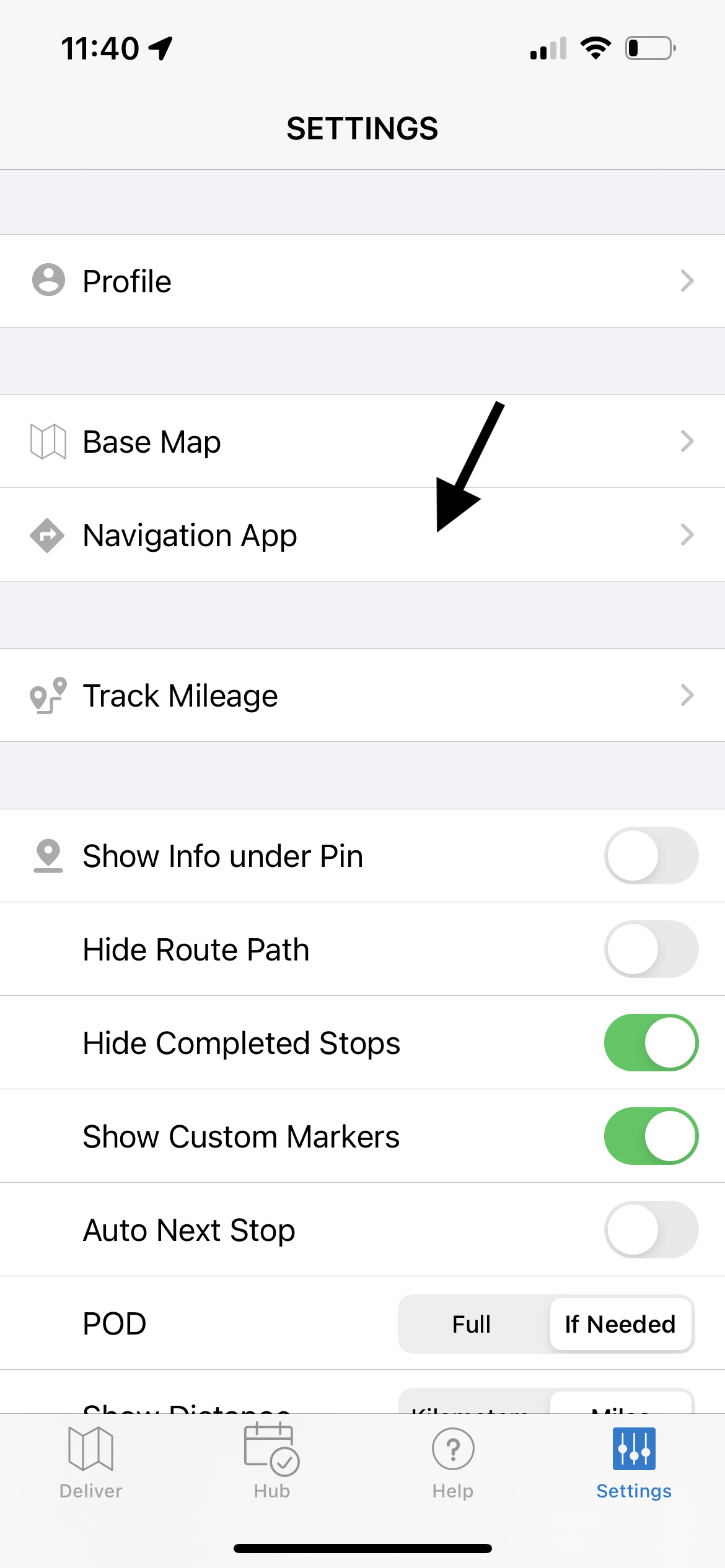Enable Auto Next Stop
This screenshot has width=725, height=1568.
pos(651,1230)
